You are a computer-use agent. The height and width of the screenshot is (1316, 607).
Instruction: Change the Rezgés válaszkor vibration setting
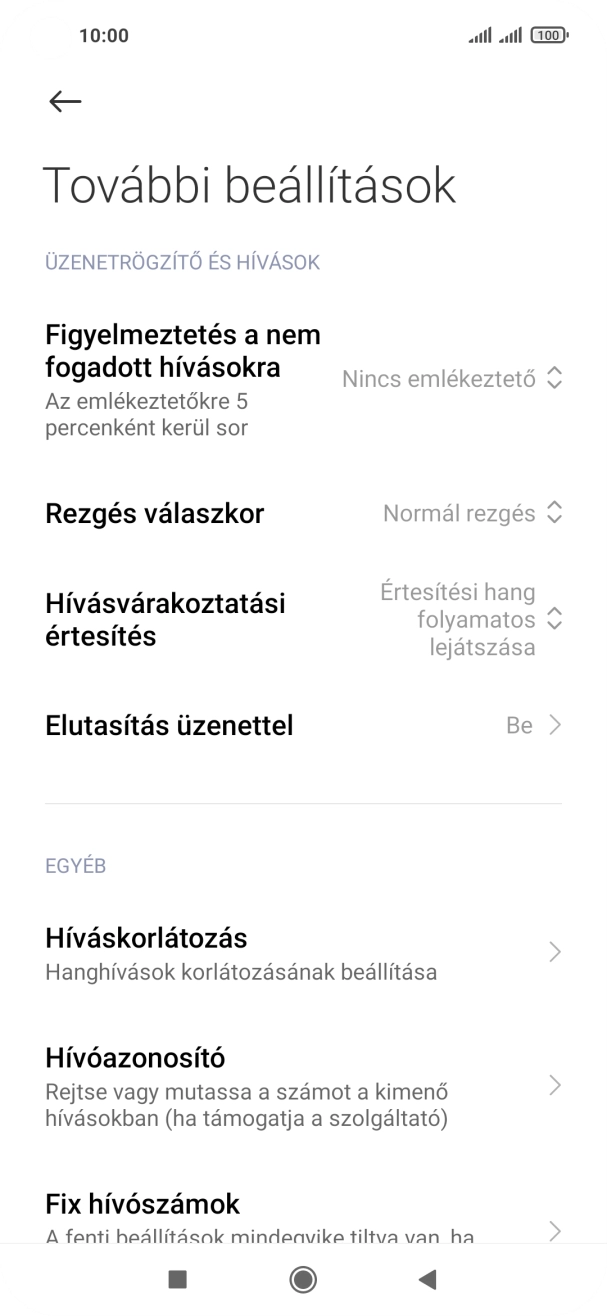pos(472,514)
